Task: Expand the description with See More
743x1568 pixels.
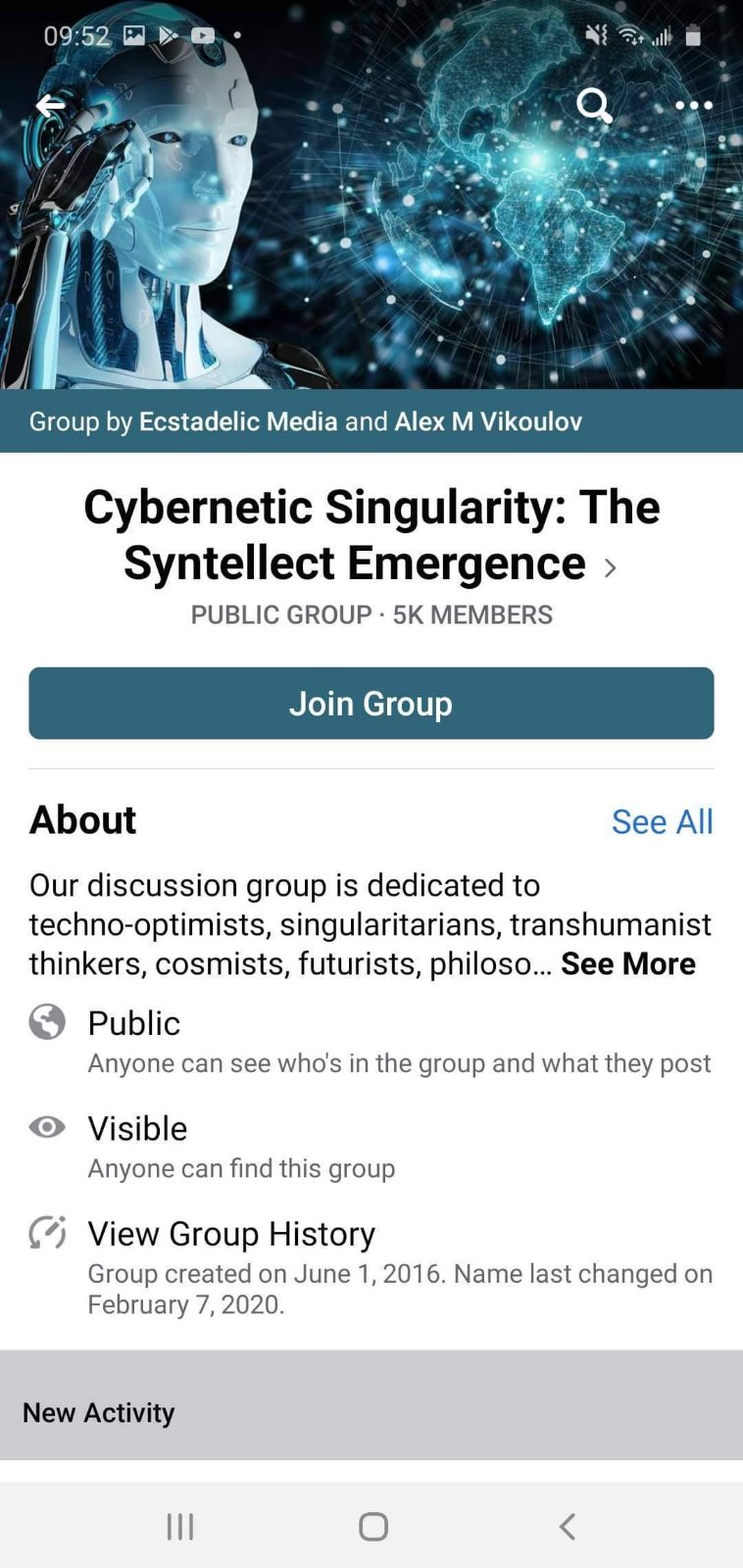Action: (627, 963)
